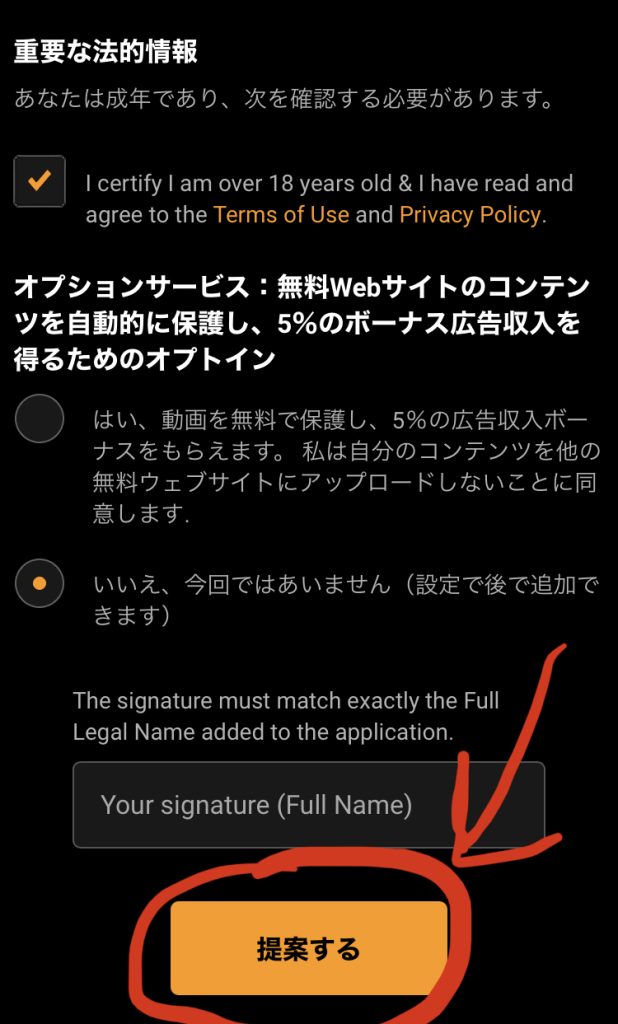Open the Privacy Policy link
Screen dimensions: 618x1024
pos(470,215)
